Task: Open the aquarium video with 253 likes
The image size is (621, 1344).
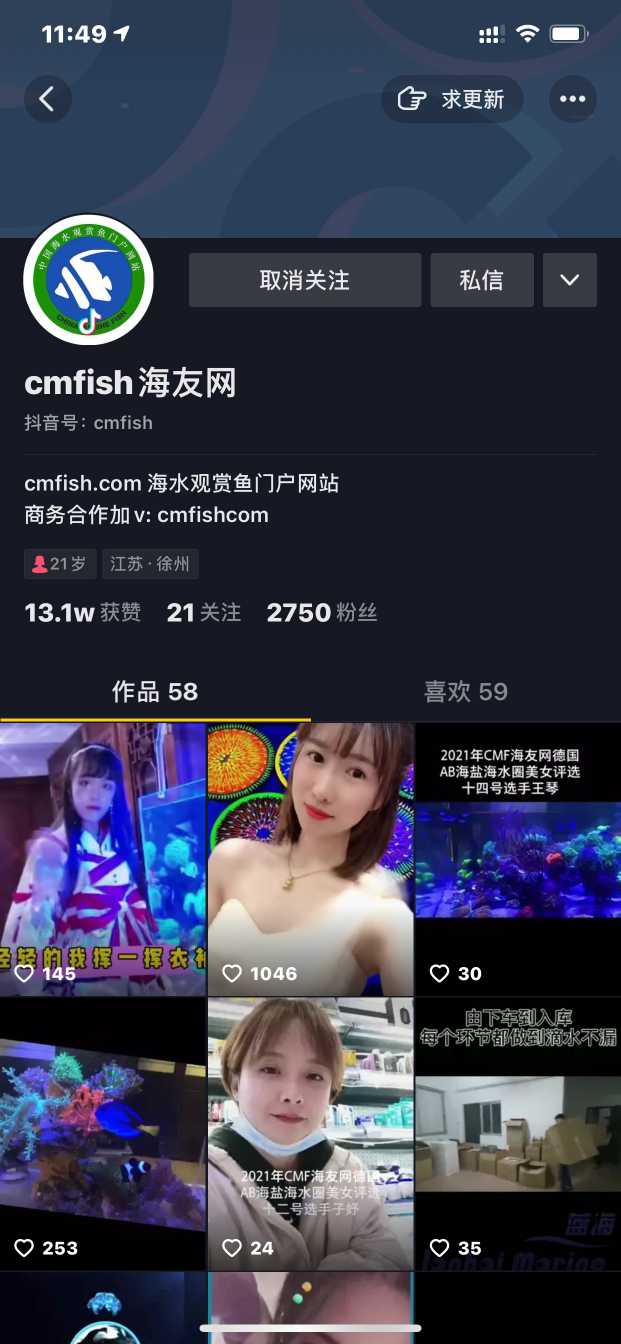Action: 102,1133
